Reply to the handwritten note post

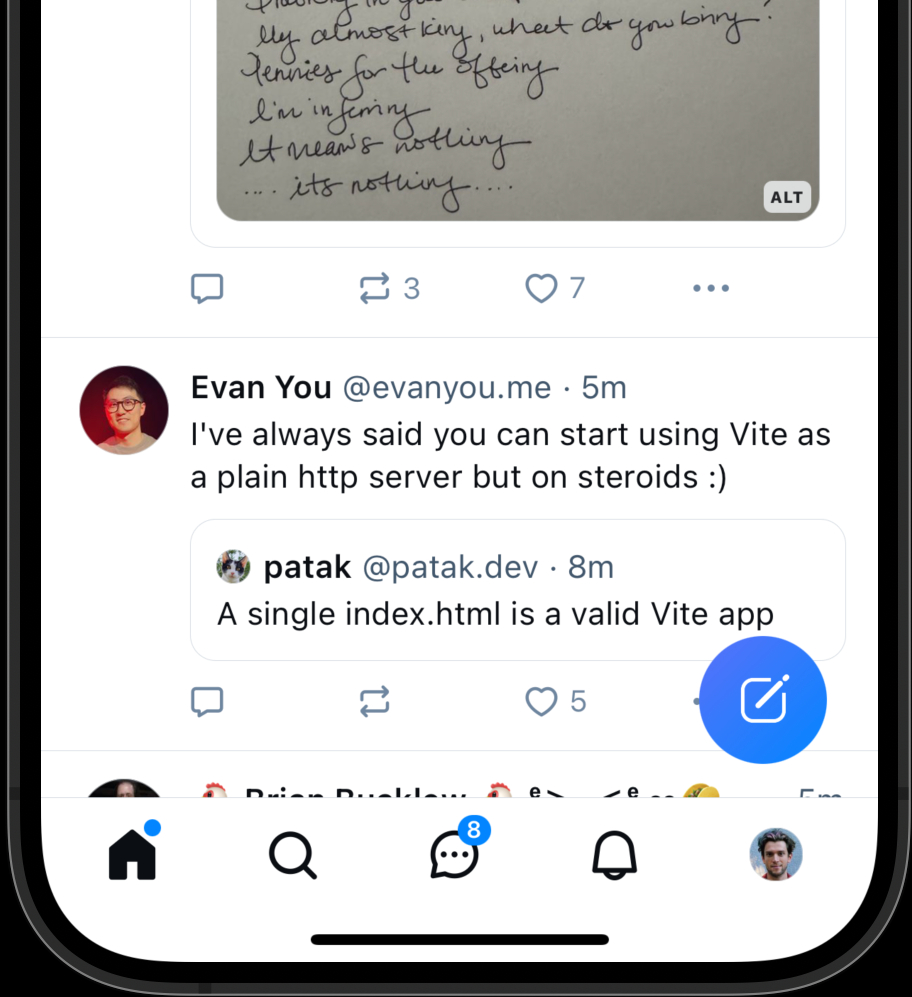[x=207, y=289]
